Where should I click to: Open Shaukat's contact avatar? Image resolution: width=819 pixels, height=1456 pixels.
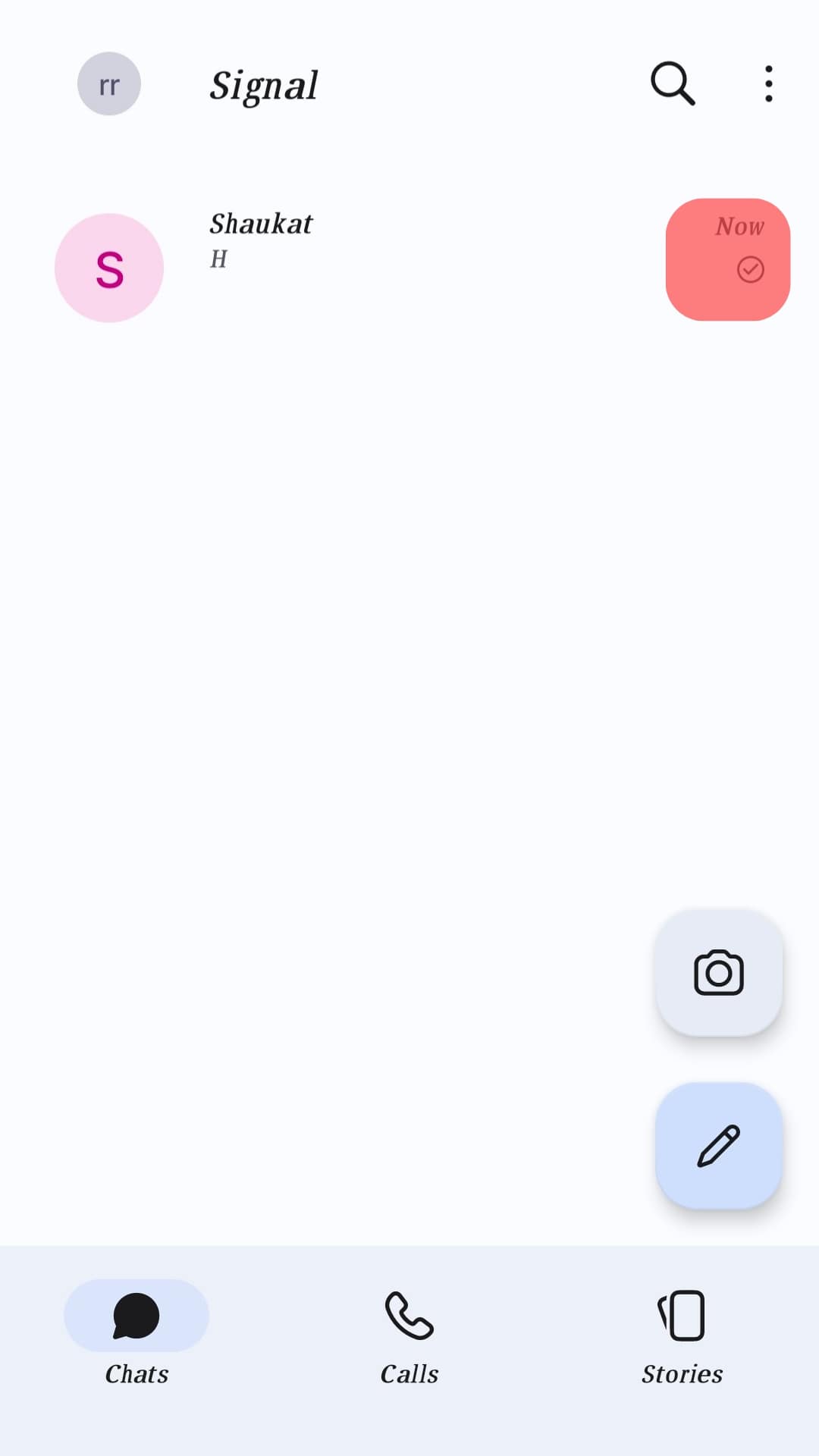(108, 267)
